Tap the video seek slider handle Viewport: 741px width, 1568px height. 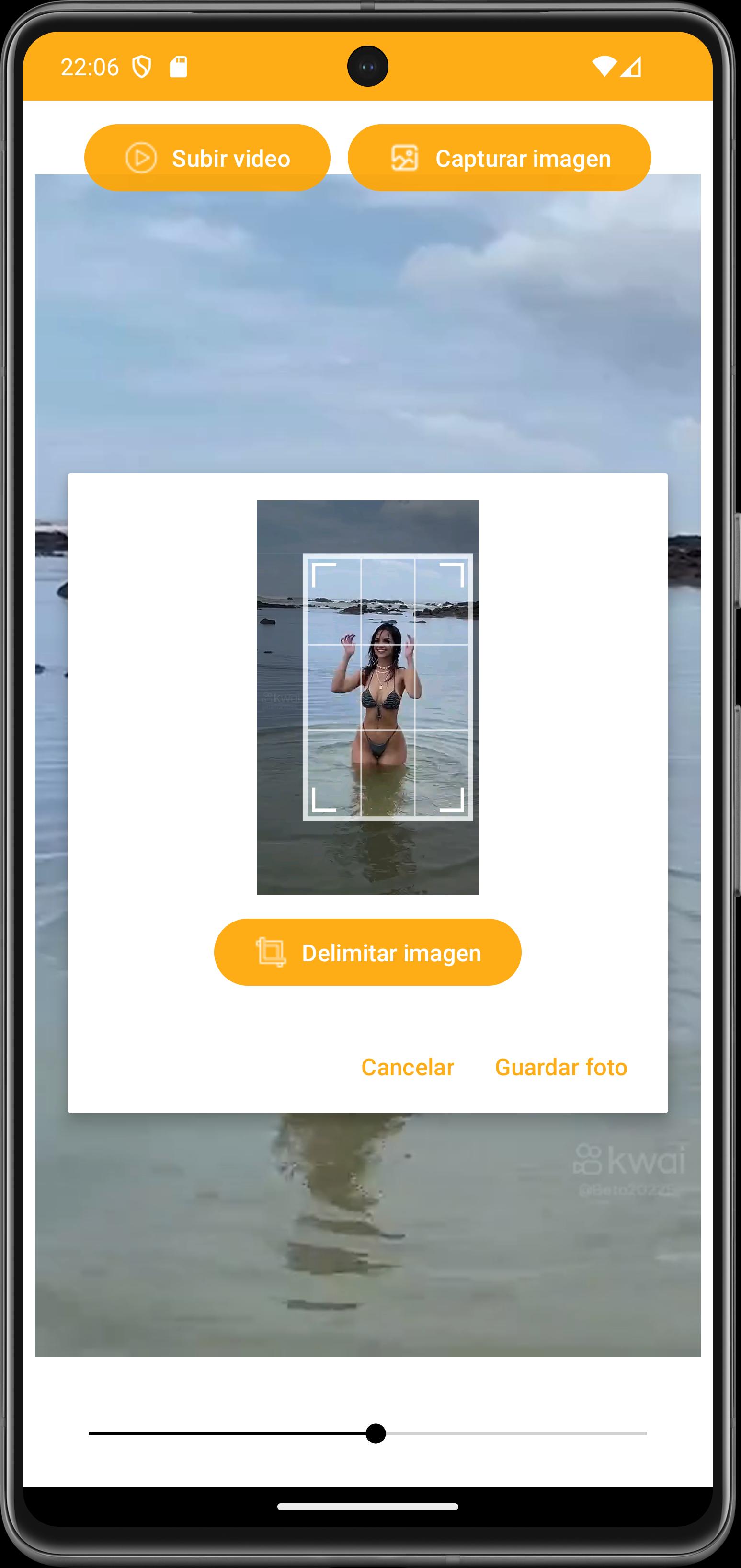376,1433
